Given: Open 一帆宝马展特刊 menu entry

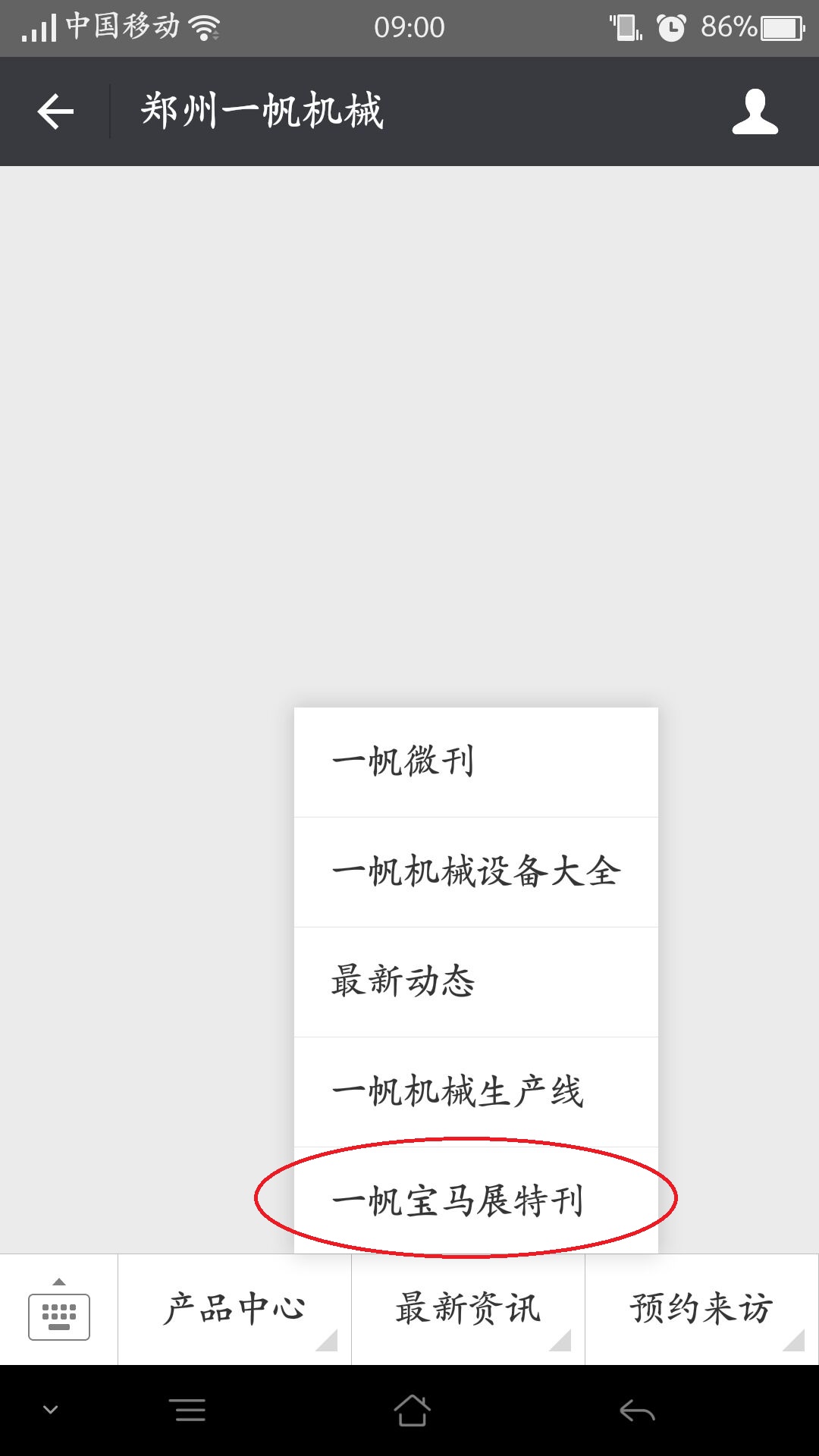Looking at the screenshot, I should click(475, 1200).
